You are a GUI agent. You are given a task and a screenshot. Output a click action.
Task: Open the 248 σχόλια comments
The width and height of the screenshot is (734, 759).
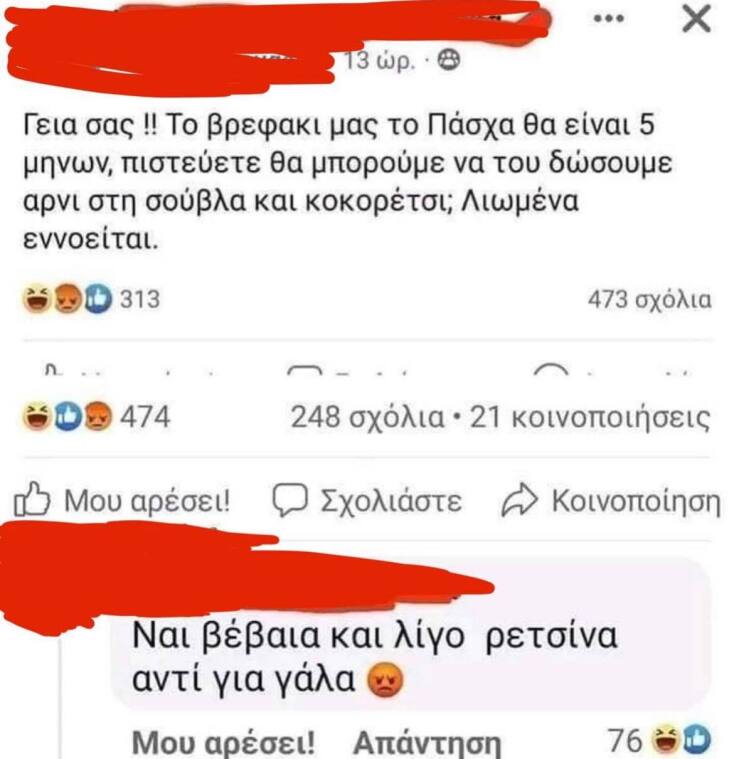[x=367, y=416]
